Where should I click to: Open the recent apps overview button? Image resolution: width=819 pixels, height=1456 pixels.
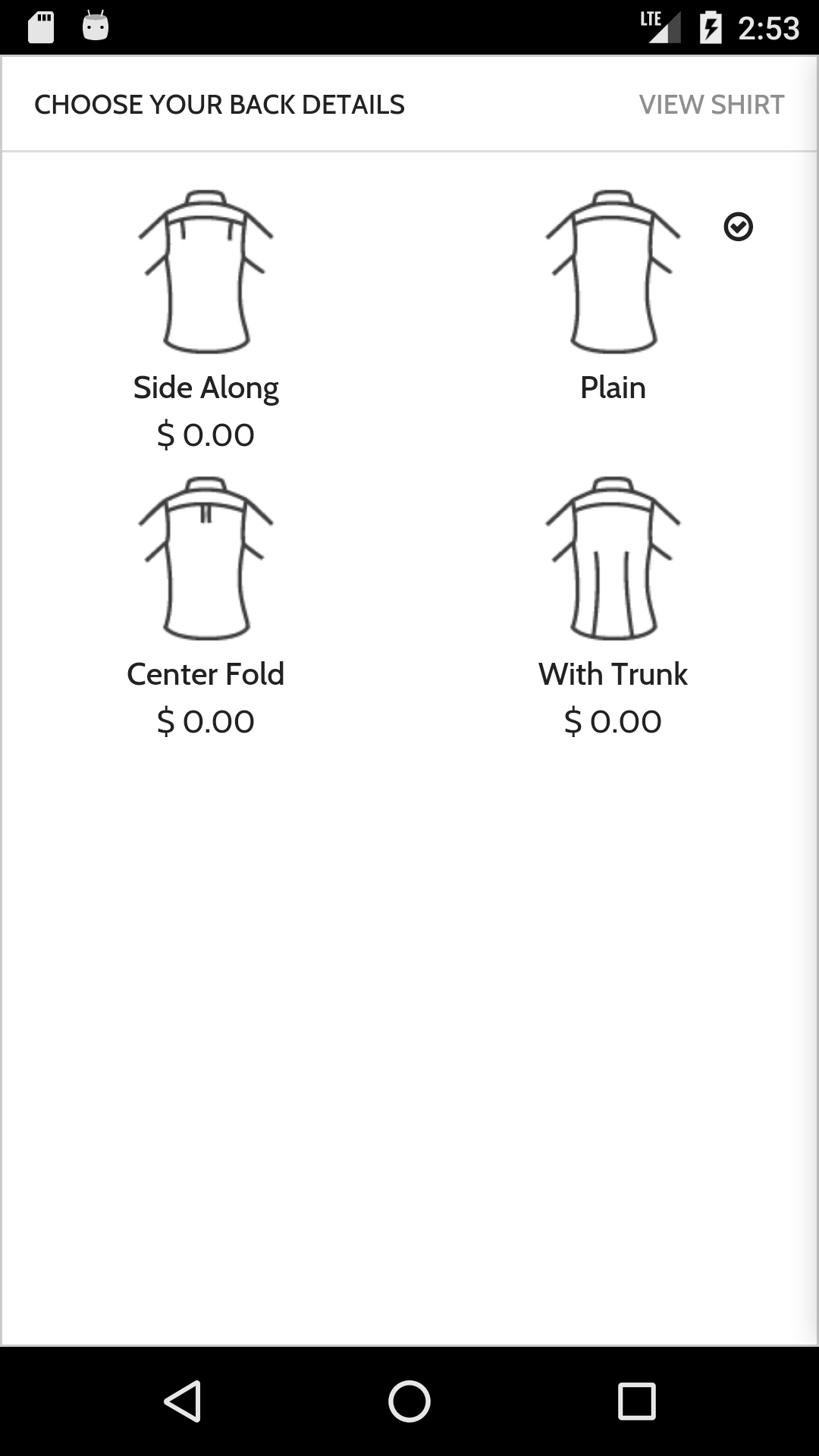[x=637, y=1400]
